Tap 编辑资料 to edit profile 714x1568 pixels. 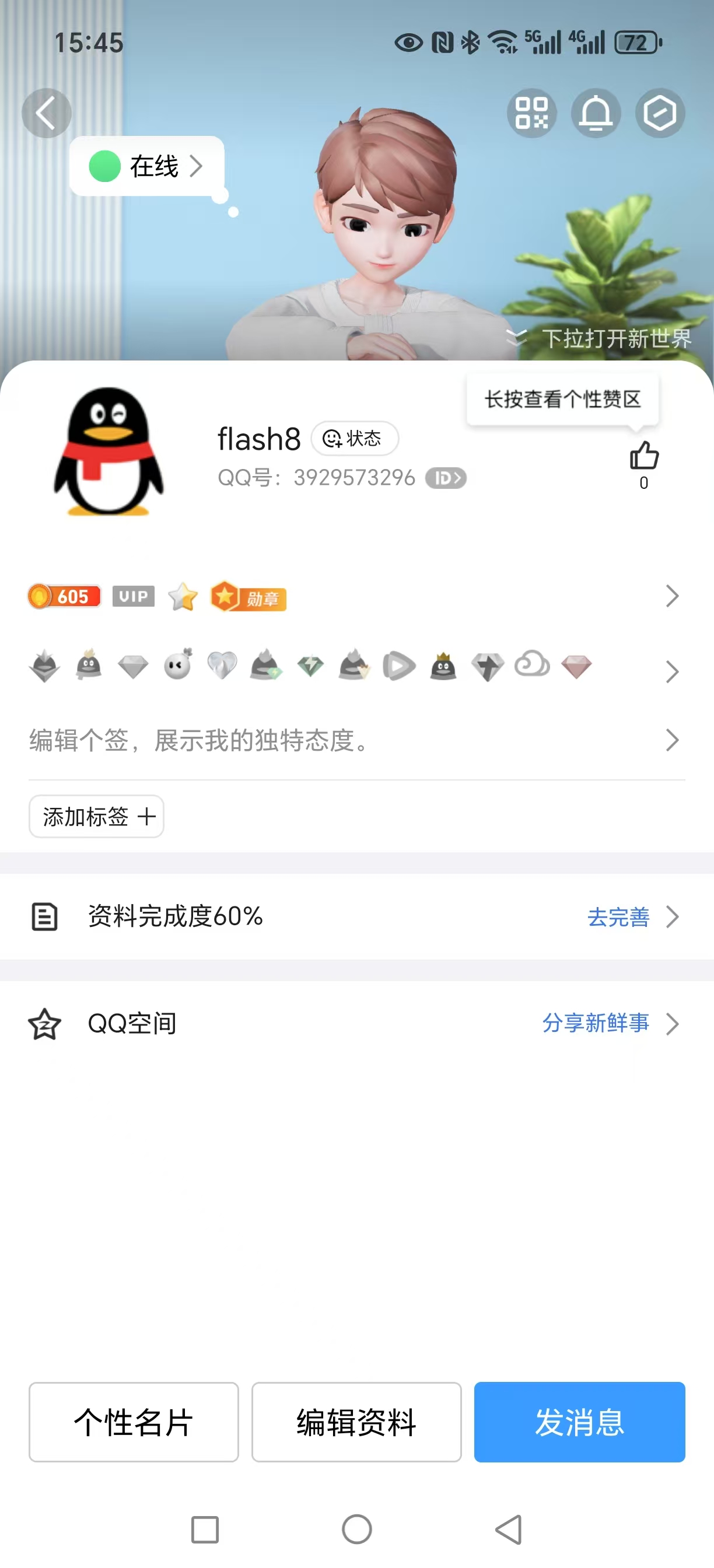[x=356, y=1422]
